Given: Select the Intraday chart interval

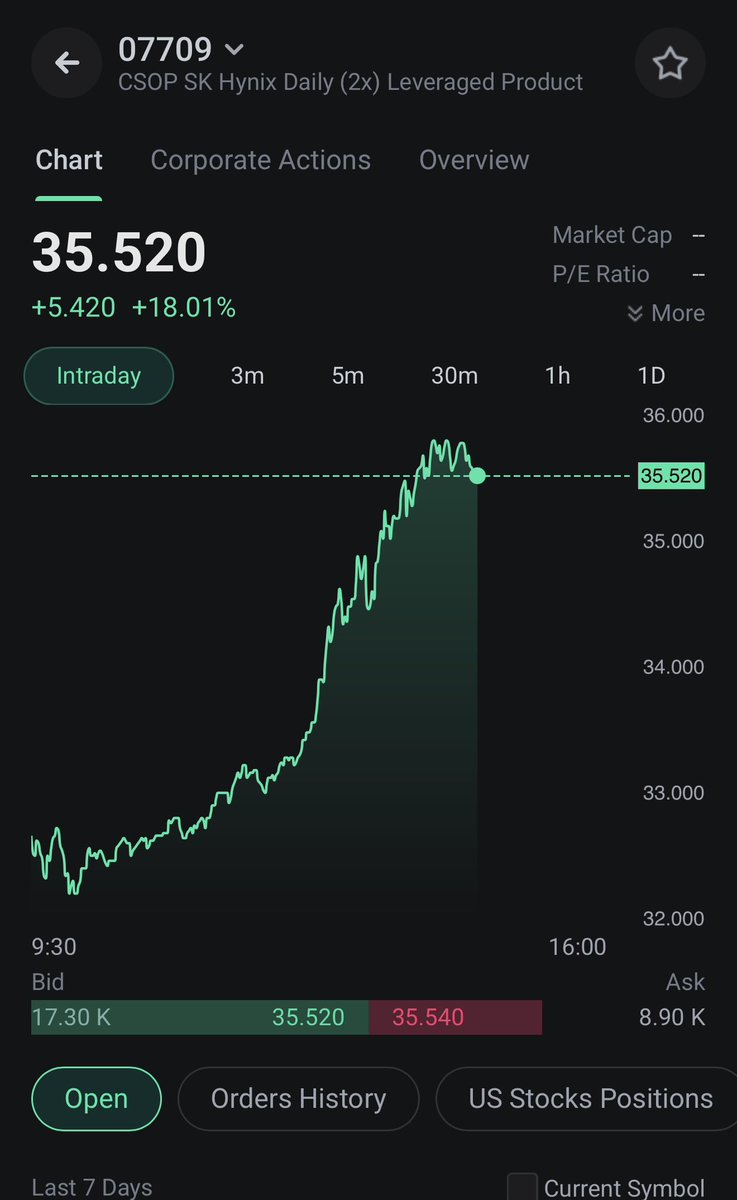Looking at the screenshot, I should coord(99,376).
